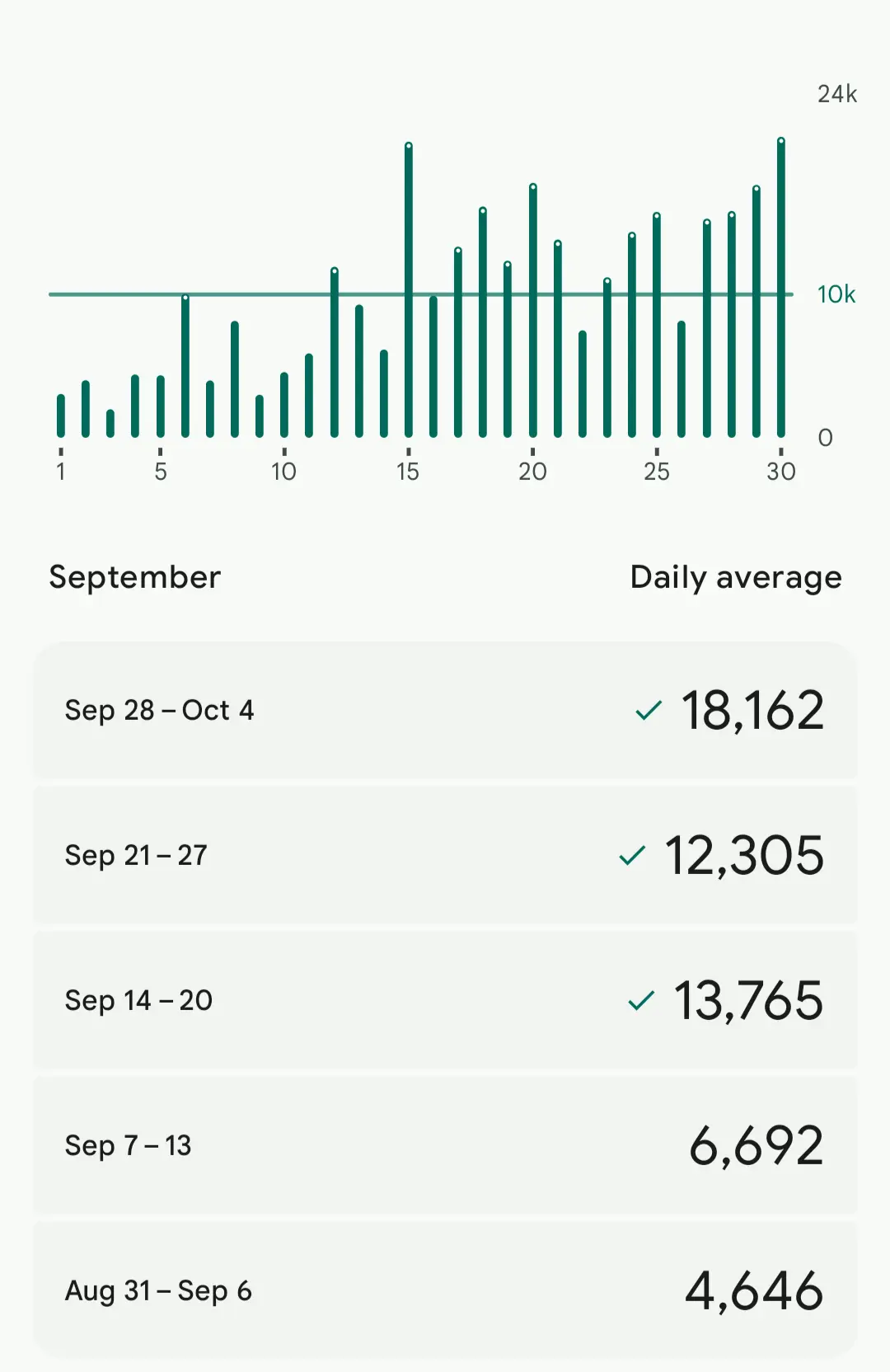This screenshot has height=1372, width=890.
Task: Select the Sep 14 – 20 week row
Action: click(x=445, y=1000)
